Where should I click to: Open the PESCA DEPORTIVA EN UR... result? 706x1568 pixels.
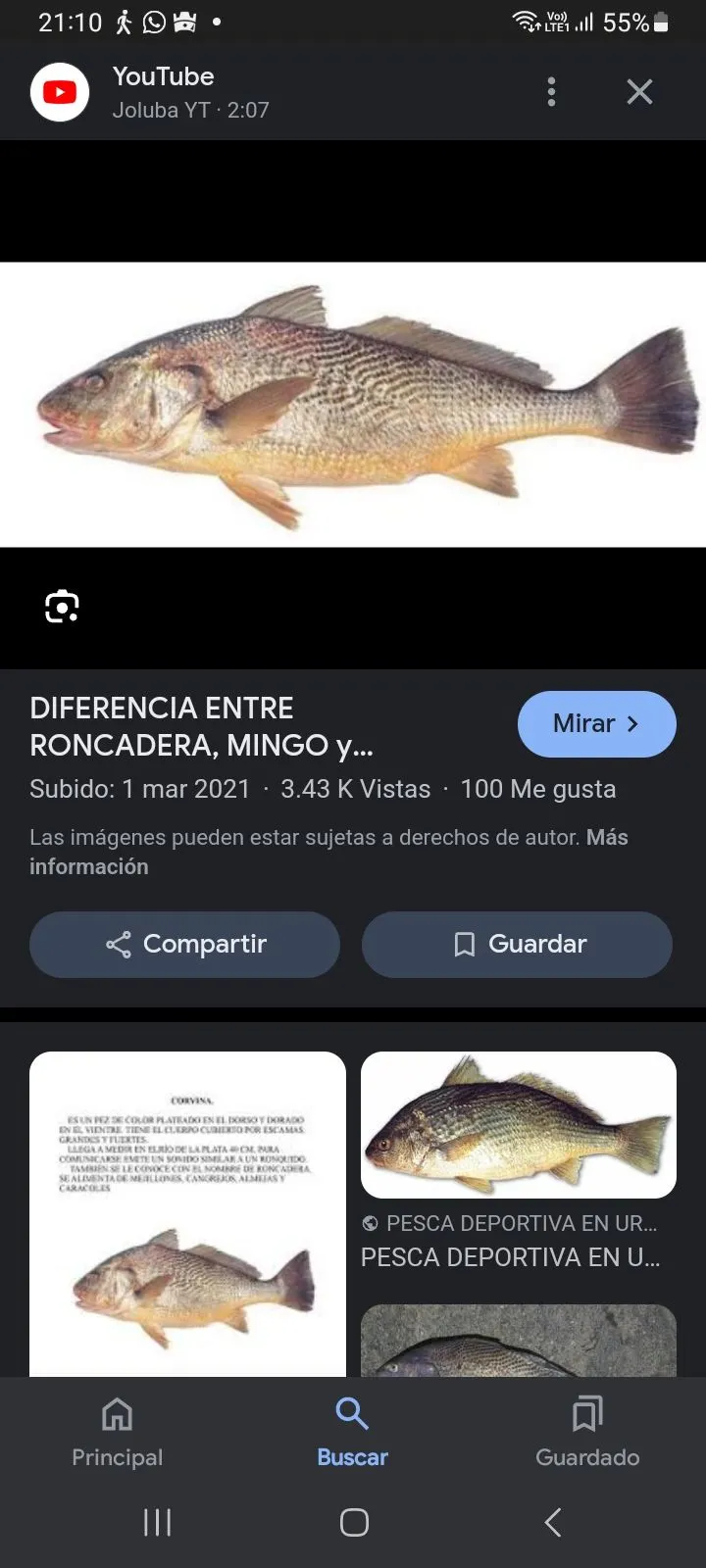(518, 1125)
